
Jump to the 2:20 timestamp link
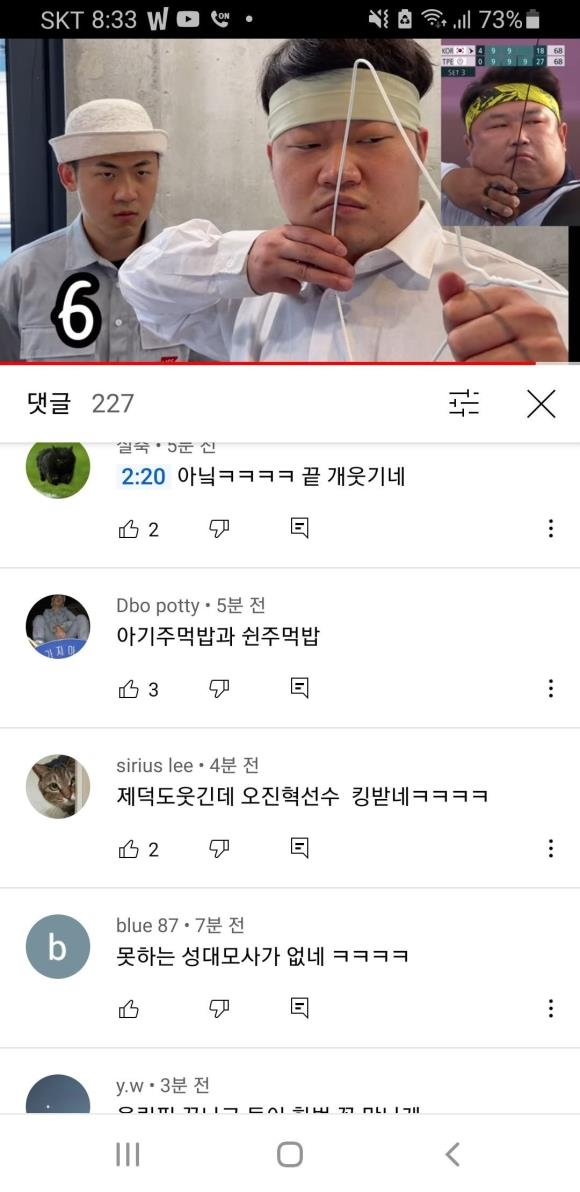(x=143, y=477)
